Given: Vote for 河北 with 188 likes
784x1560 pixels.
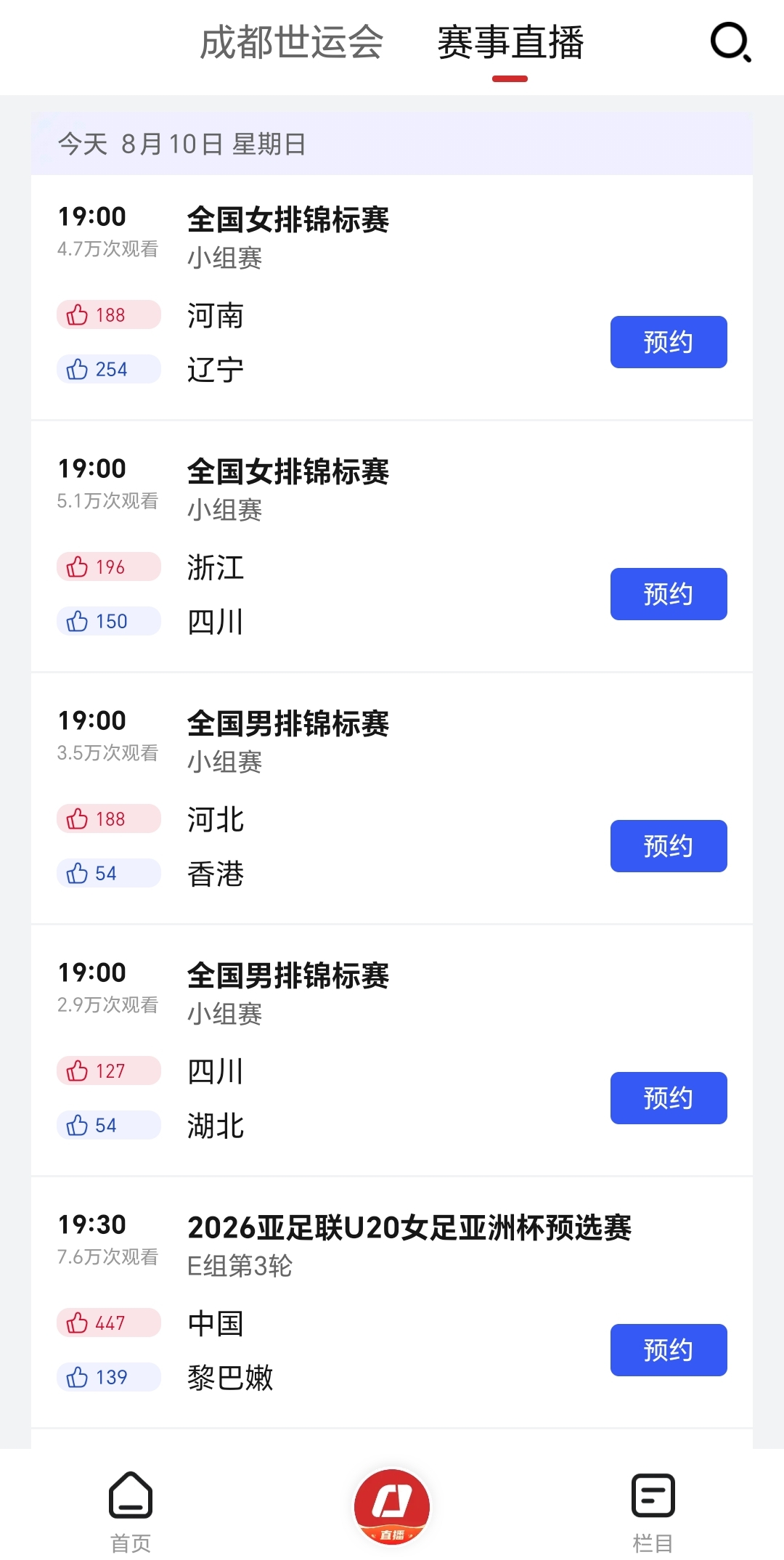Looking at the screenshot, I should click(108, 819).
